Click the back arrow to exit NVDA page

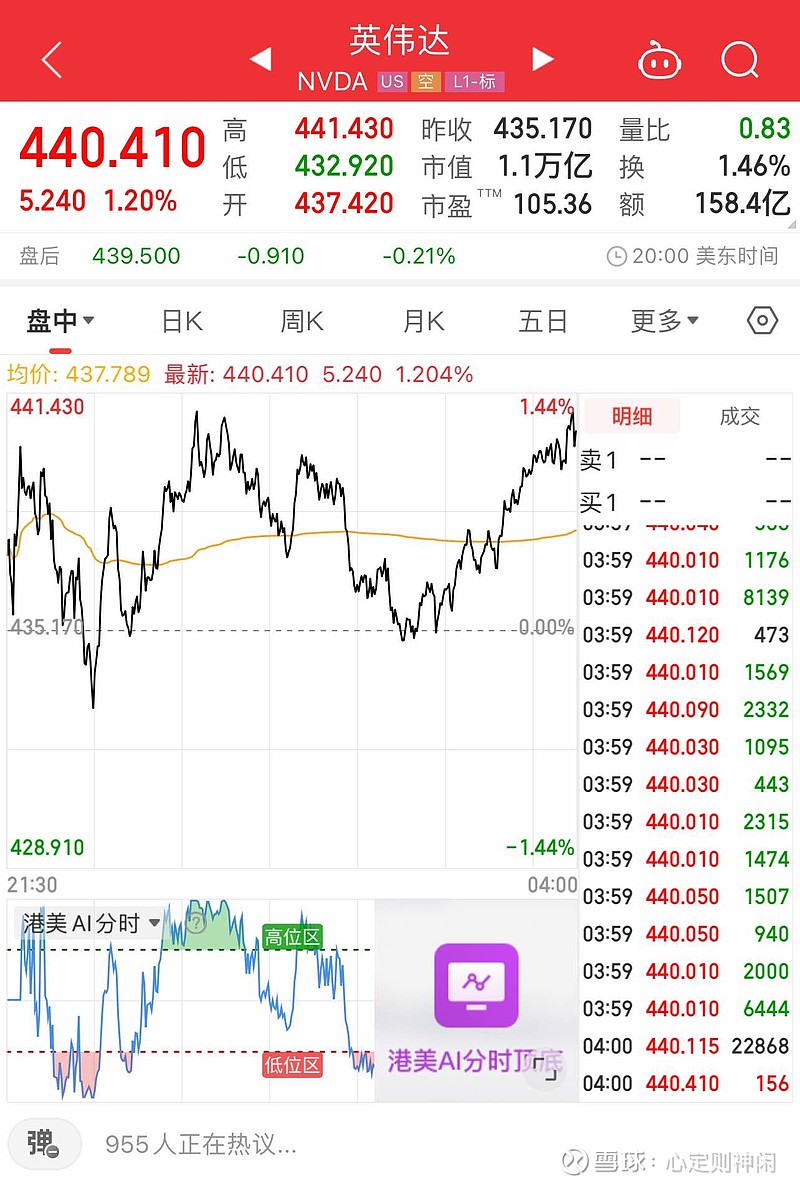tap(51, 59)
